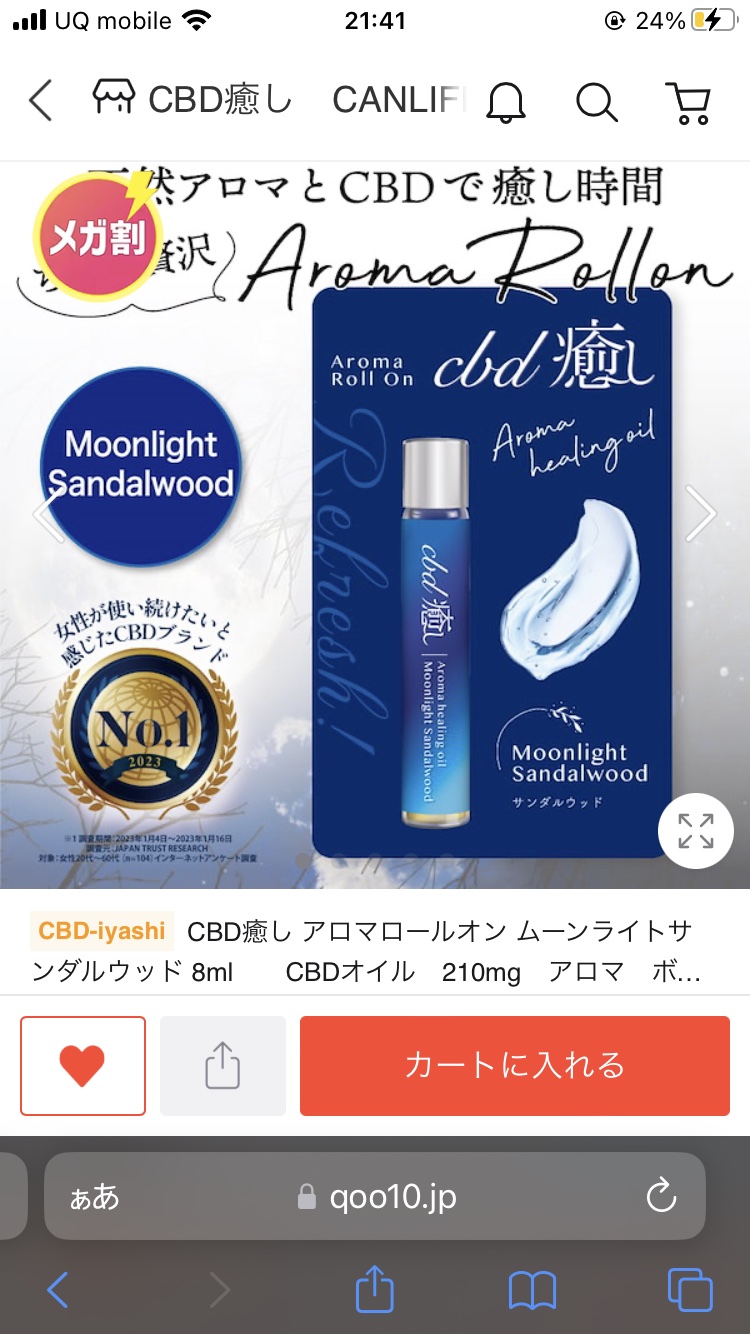
Task: Reload the page
Action: (x=661, y=1197)
